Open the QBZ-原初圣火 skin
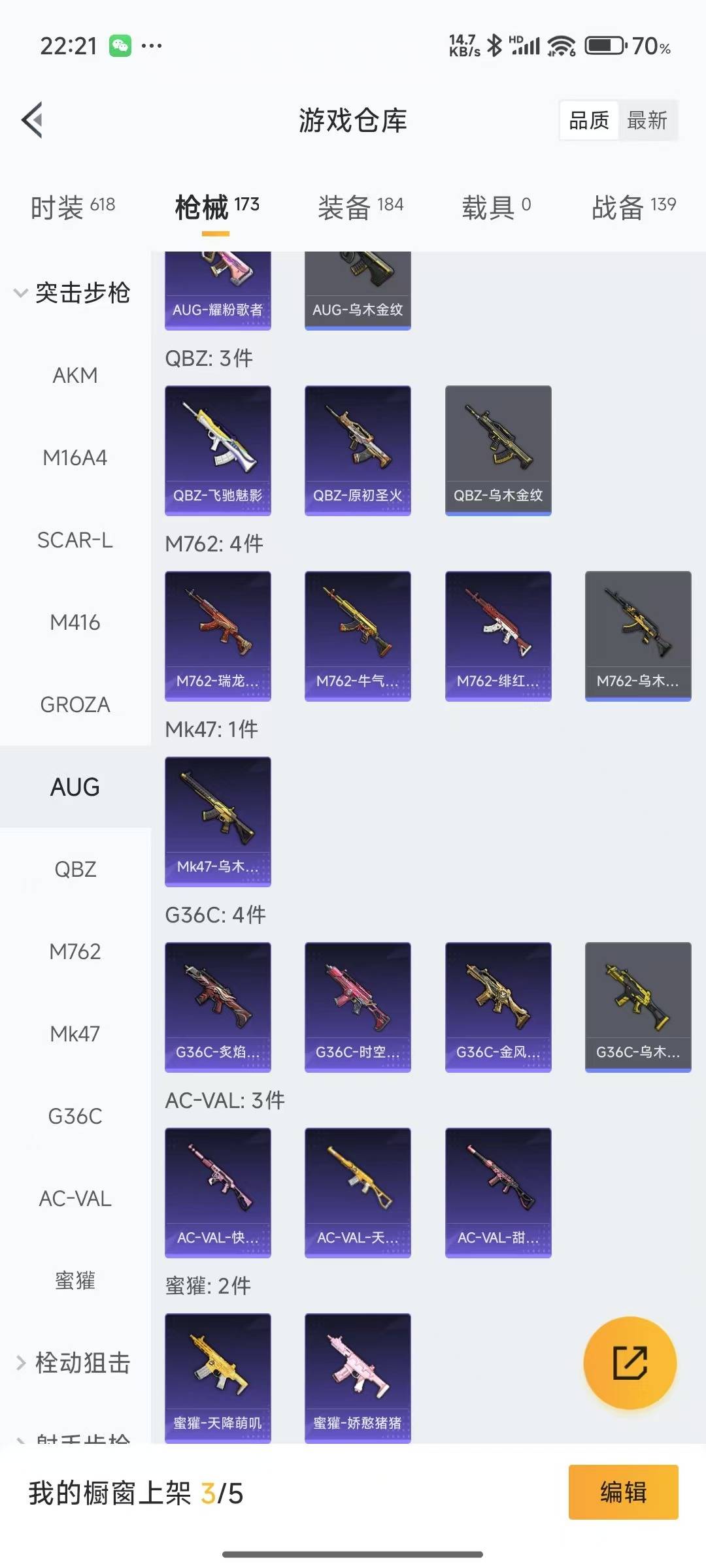 tap(358, 450)
